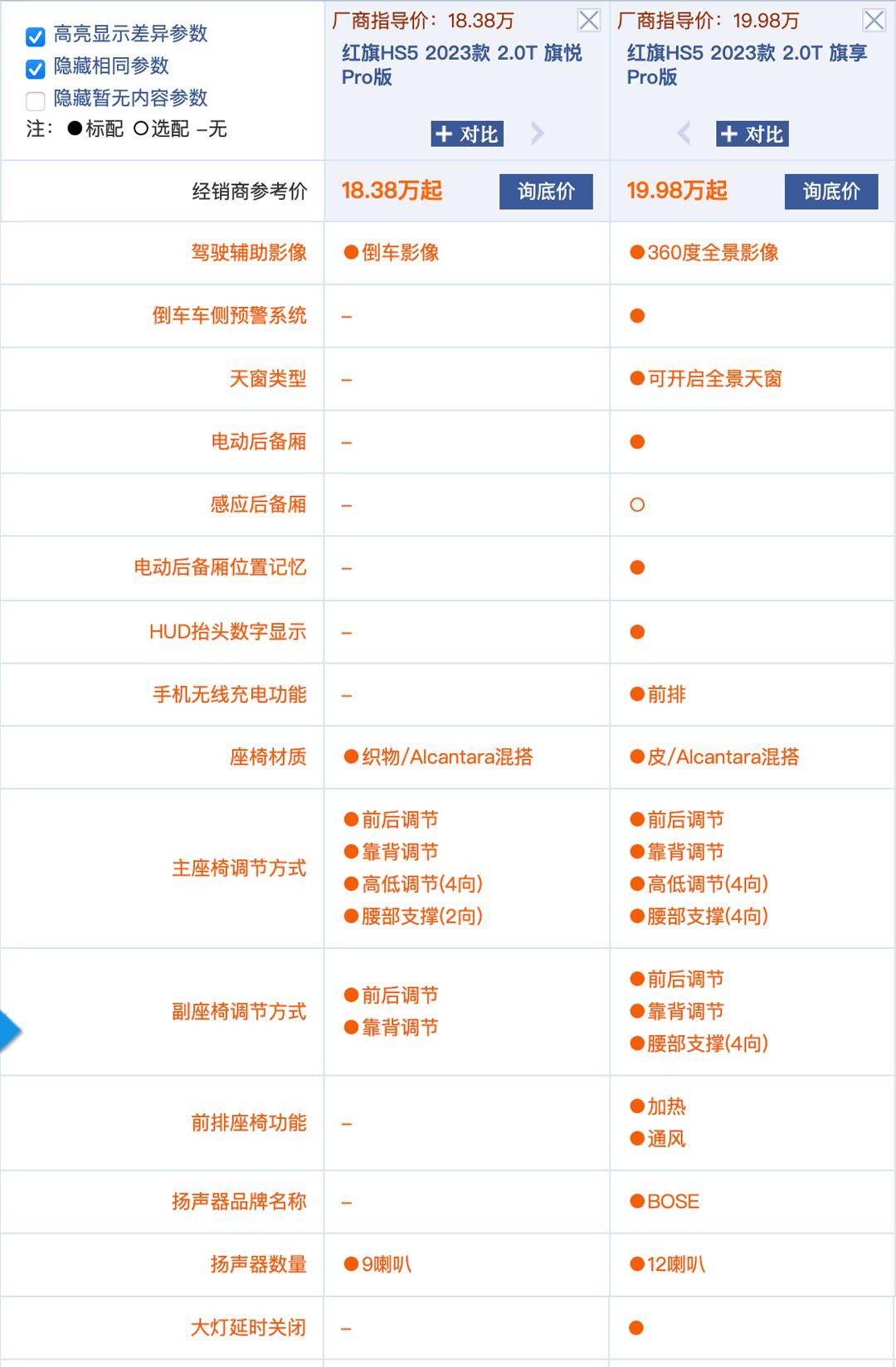This screenshot has height=1367, width=896.
Task: Uncheck 隐藏相同参数 checkbox
Action: pos(36,69)
